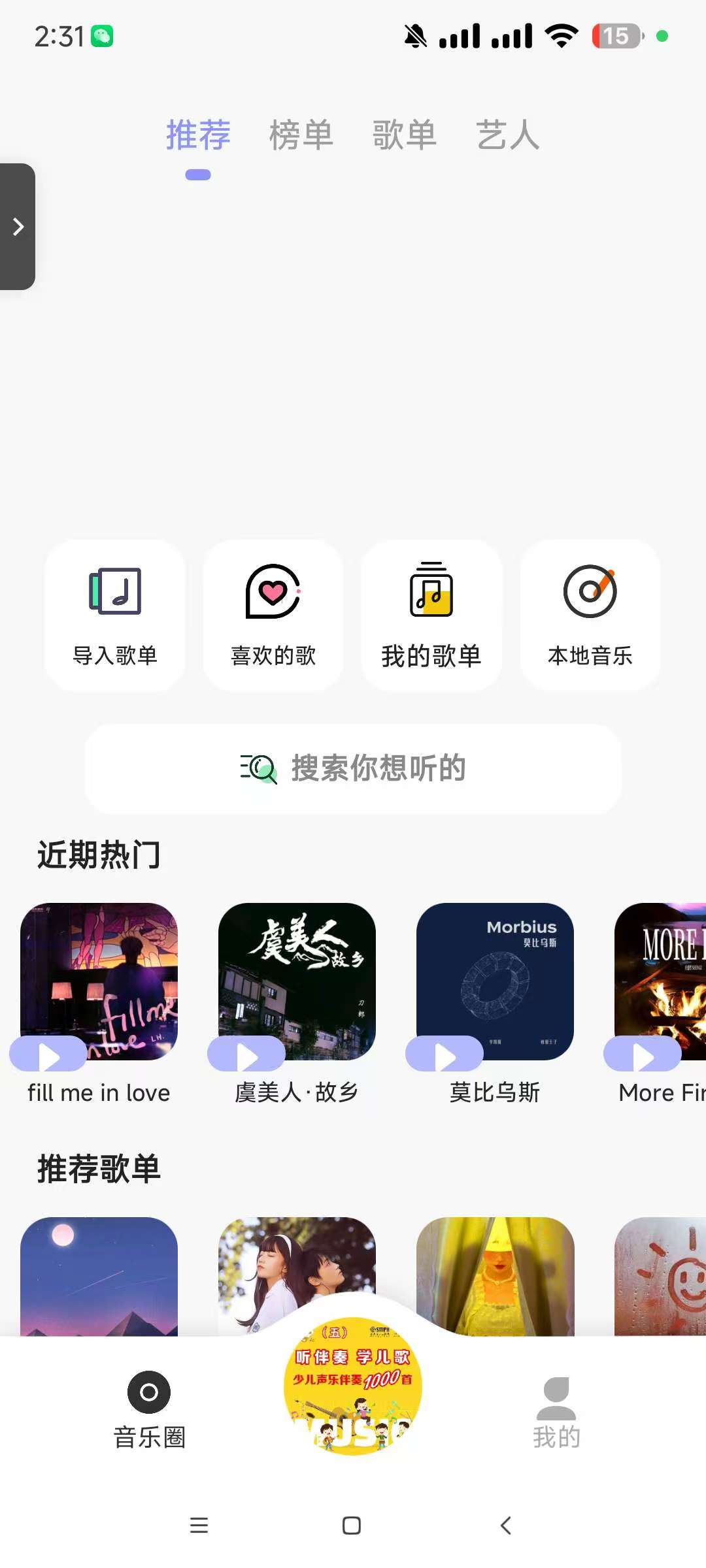
Task: Switch to the 艺人 tab
Action: [508, 135]
